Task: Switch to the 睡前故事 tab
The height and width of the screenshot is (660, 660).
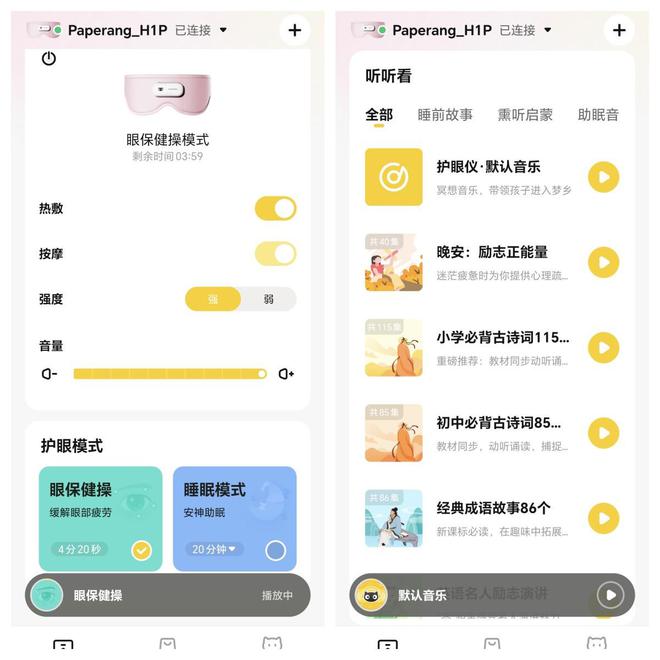Action: [x=445, y=115]
